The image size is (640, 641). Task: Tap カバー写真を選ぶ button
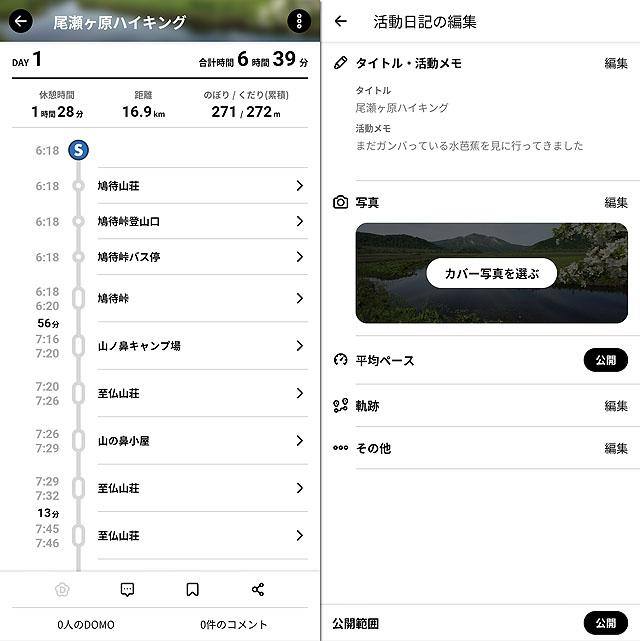point(491,273)
